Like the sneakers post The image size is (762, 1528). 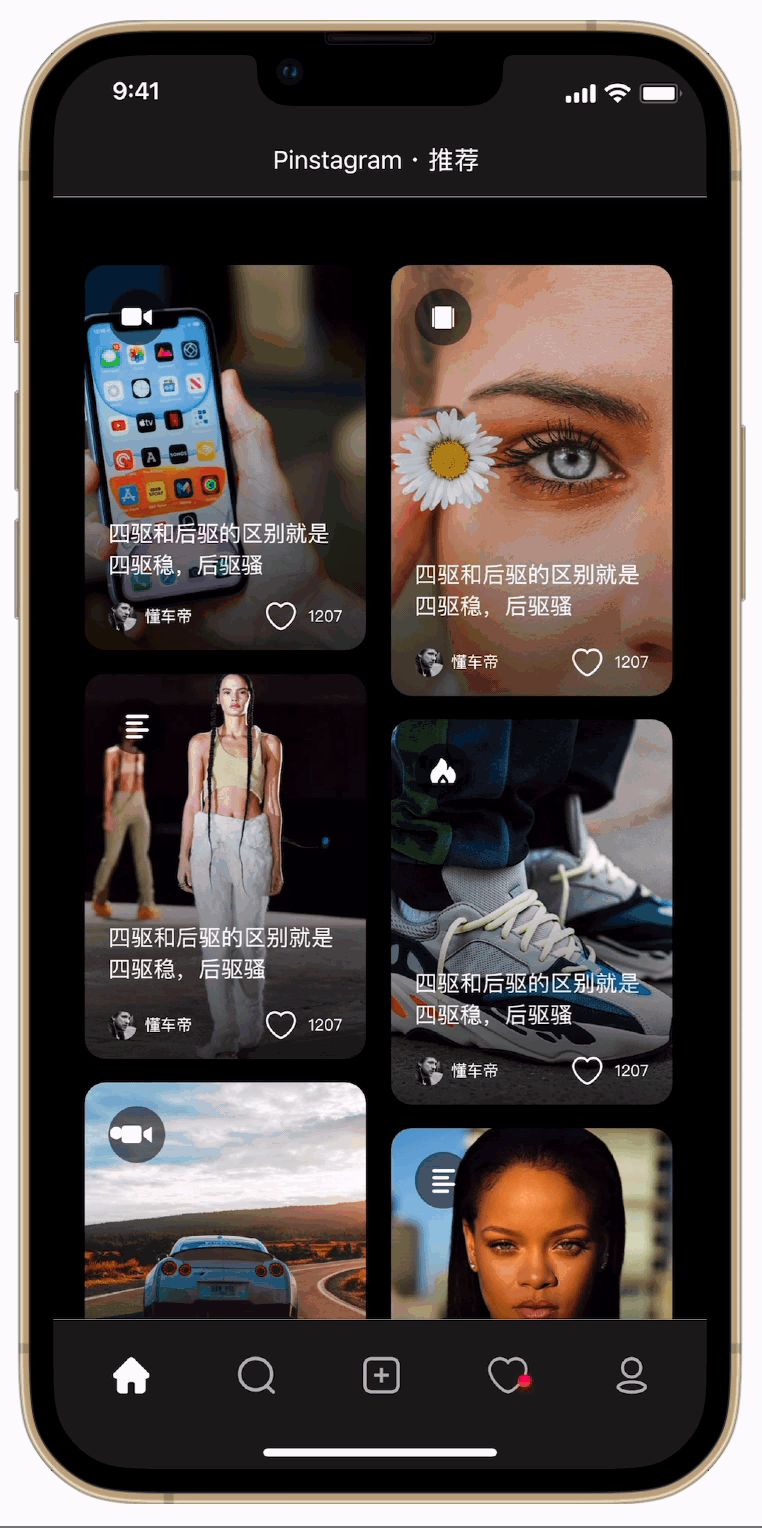point(587,1071)
